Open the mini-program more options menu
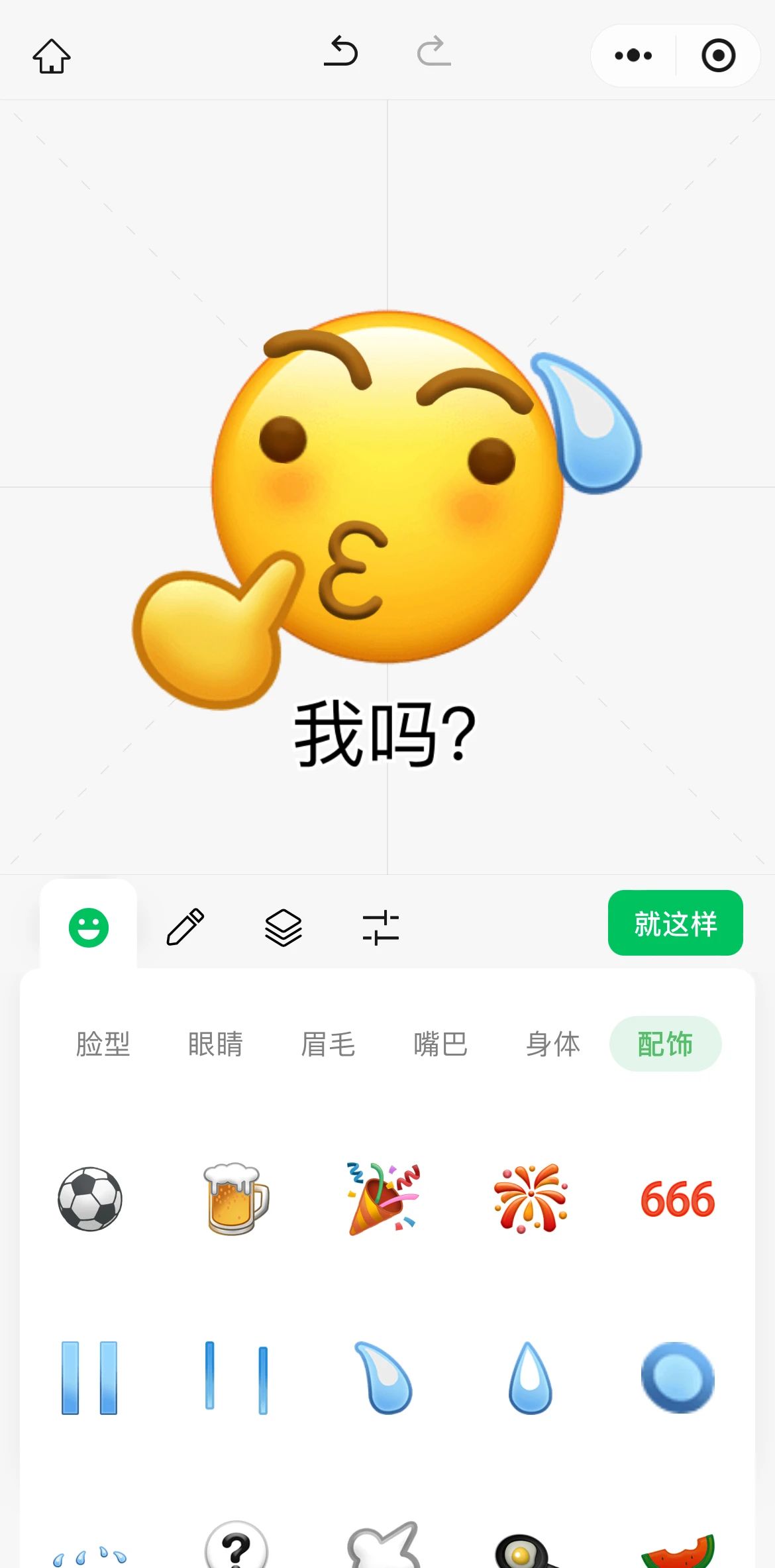This screenshot has width=775, height=1568. point(633,56)
